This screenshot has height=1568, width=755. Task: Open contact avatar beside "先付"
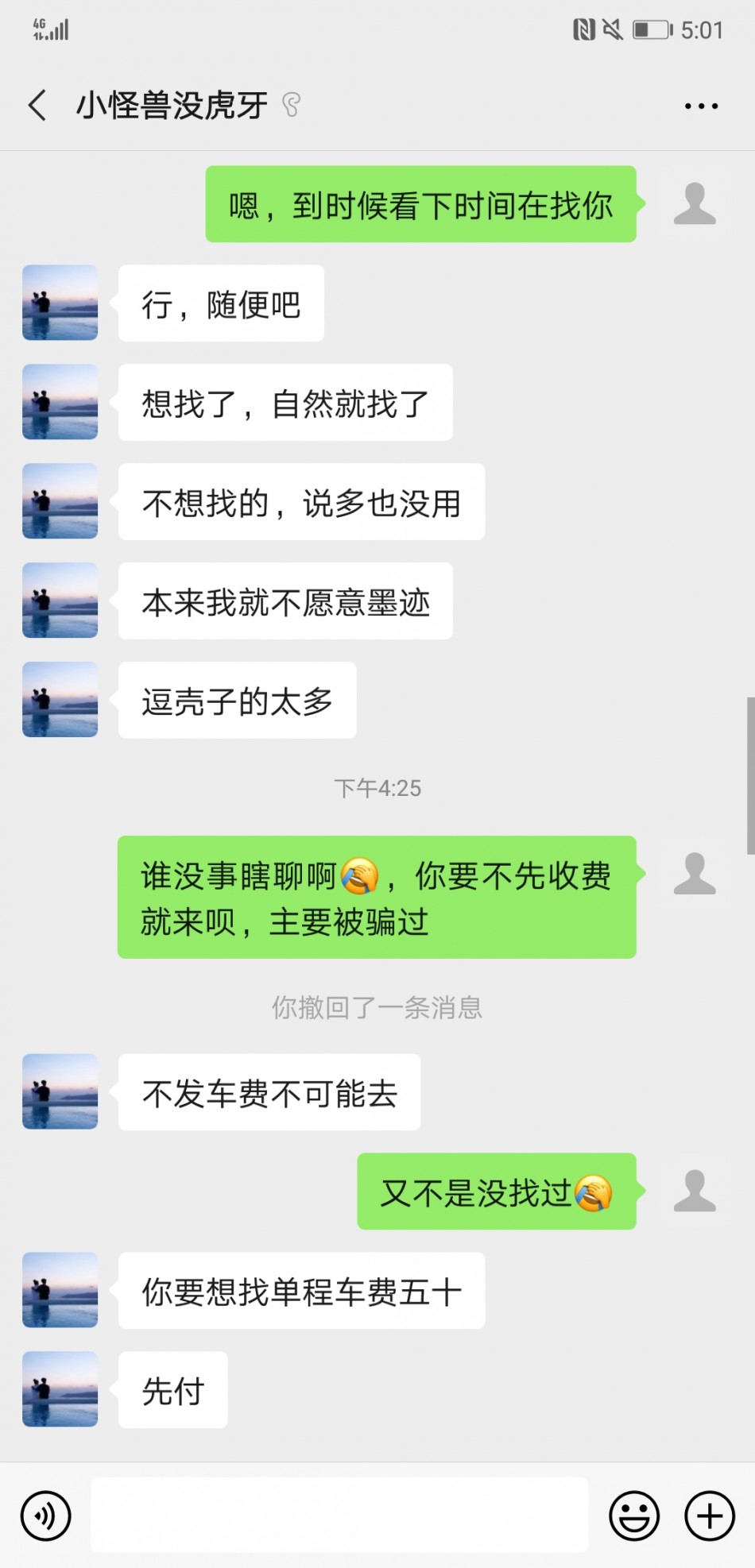pyautogui.click(x=60, y=1389)
